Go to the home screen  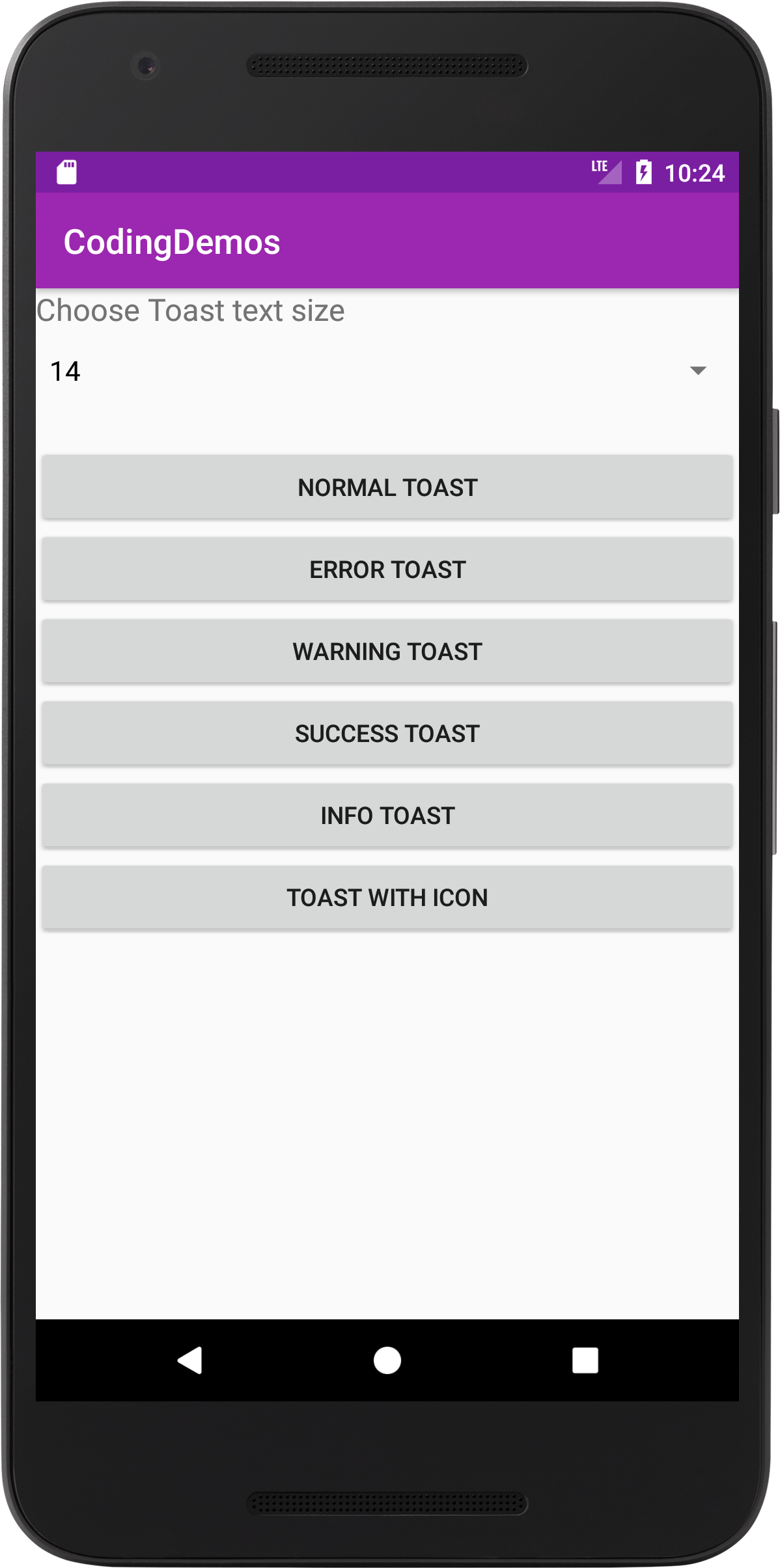pos(387,1360)
